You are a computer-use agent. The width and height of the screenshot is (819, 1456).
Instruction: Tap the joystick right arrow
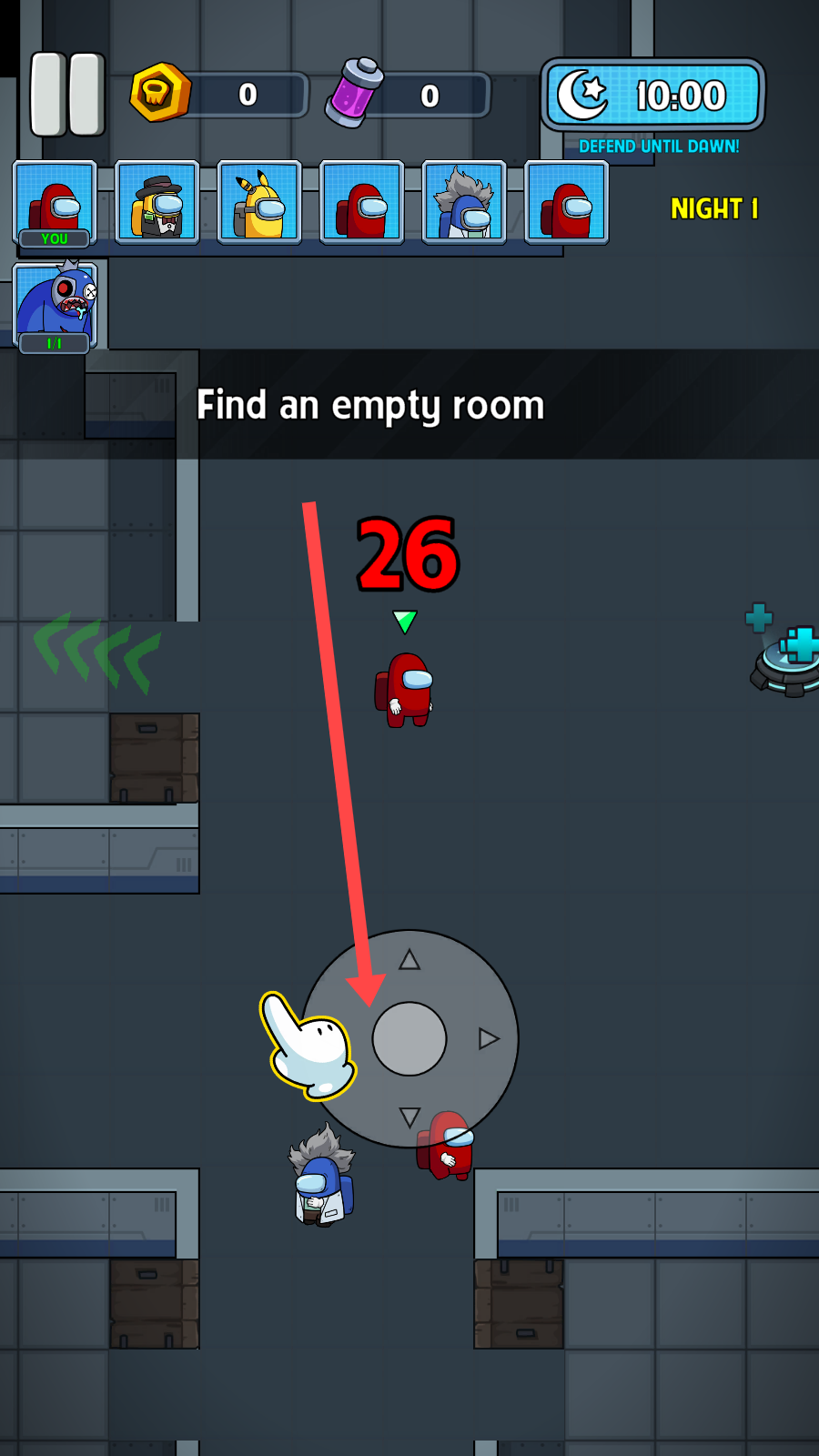coord(489,1038)
